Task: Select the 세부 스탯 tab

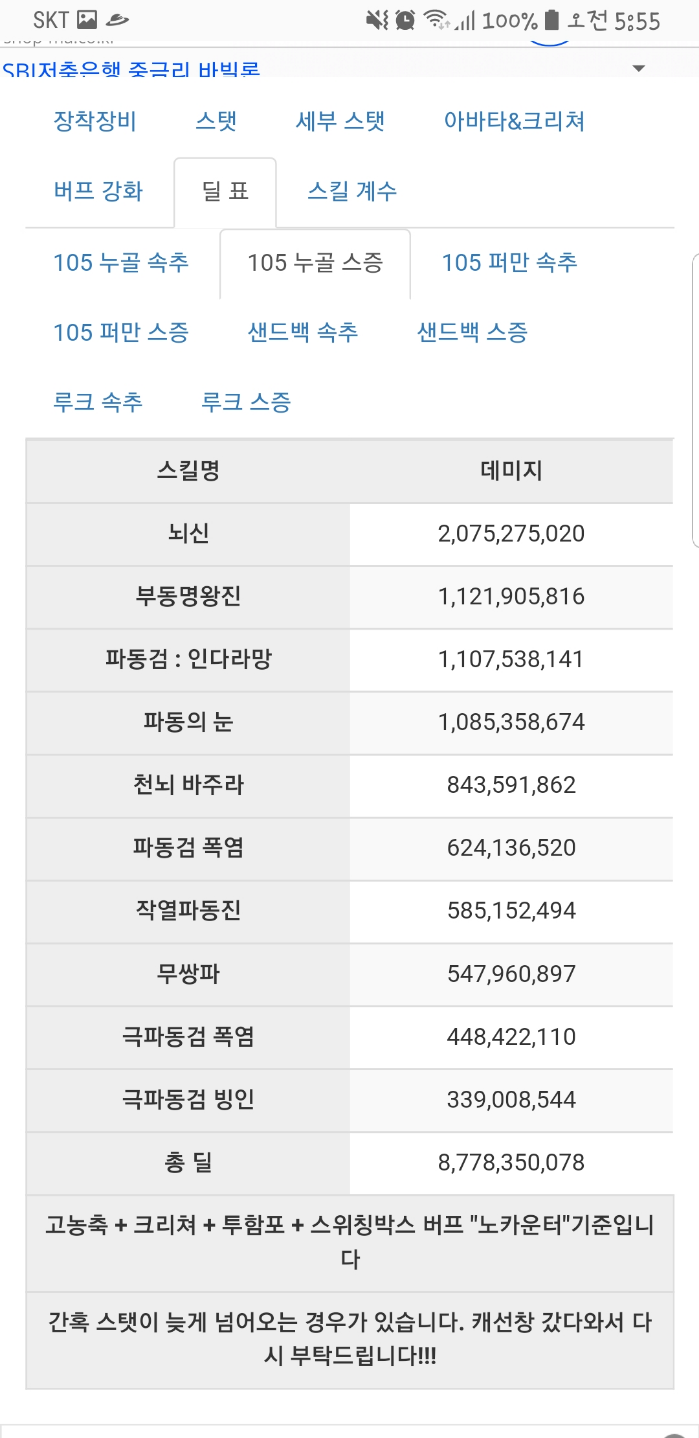Action: [340, 122]
